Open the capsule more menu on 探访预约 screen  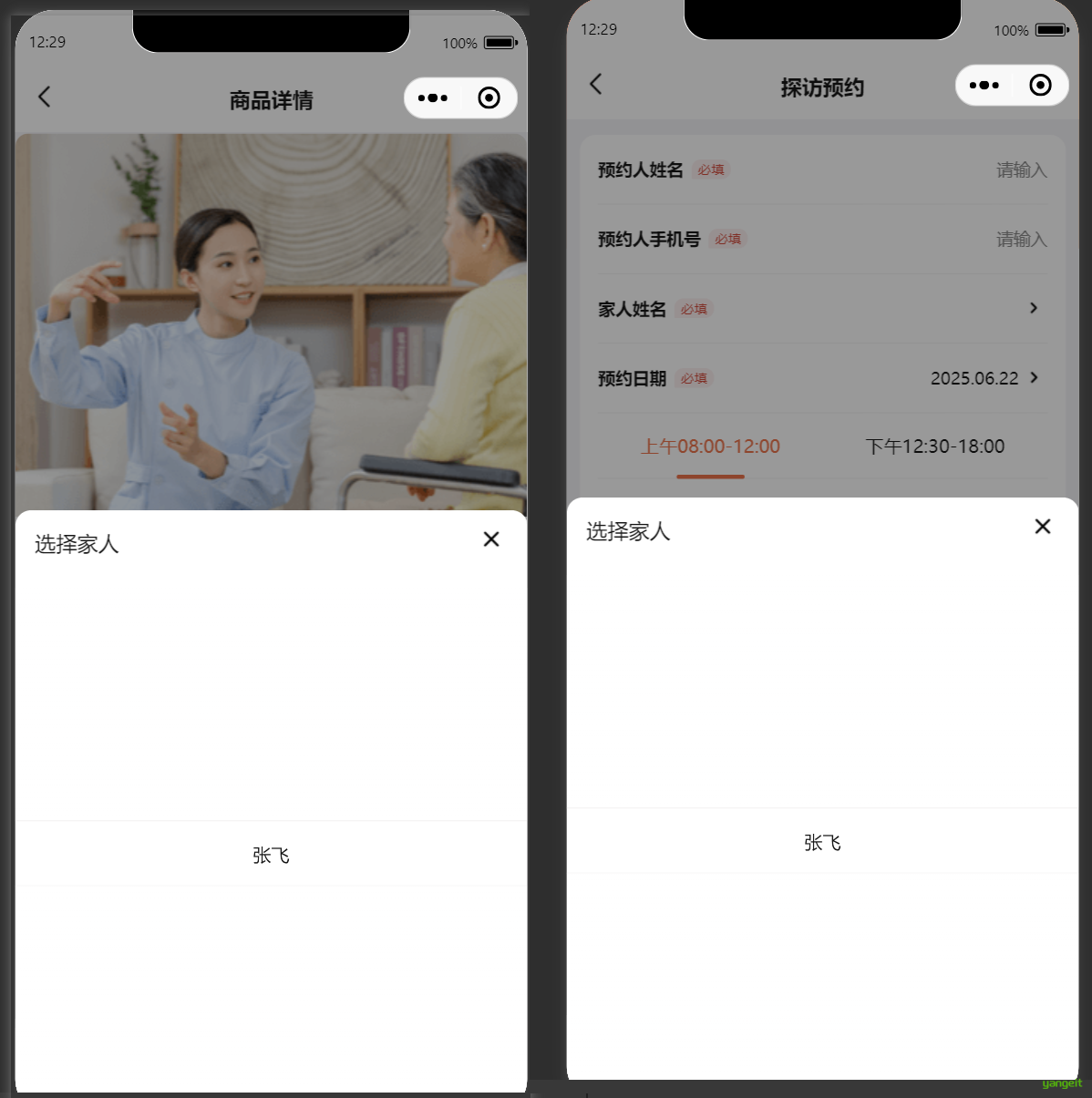pos(984,85)
